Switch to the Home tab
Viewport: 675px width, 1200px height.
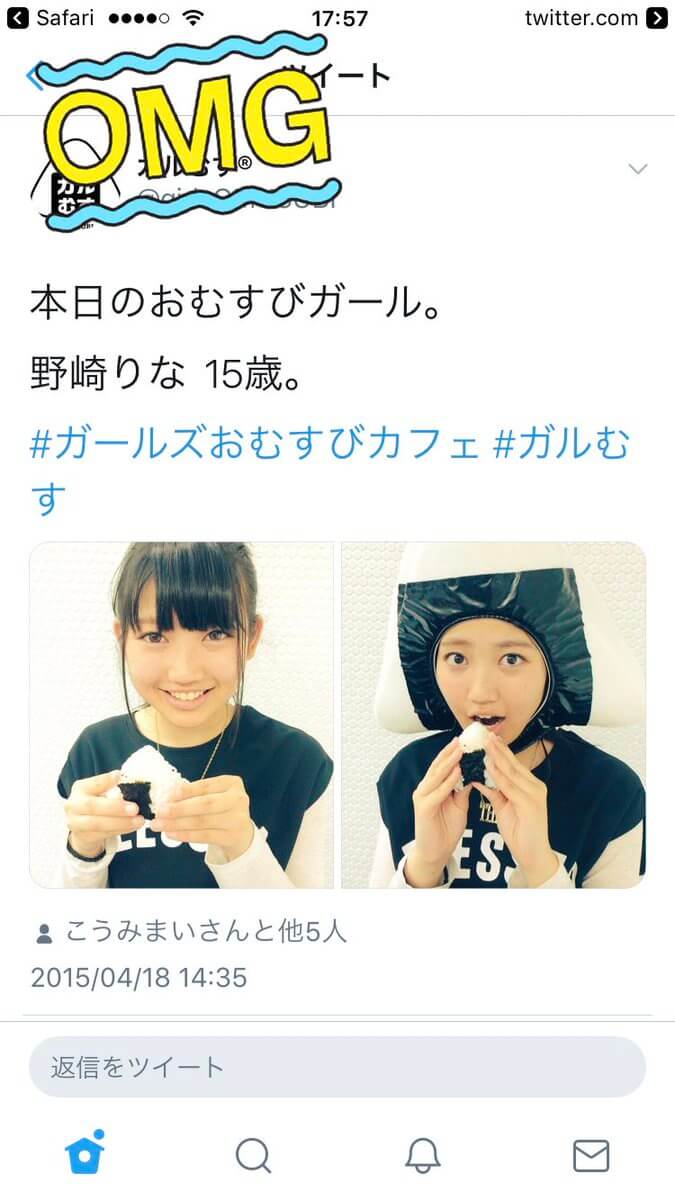click(85, 1155)
